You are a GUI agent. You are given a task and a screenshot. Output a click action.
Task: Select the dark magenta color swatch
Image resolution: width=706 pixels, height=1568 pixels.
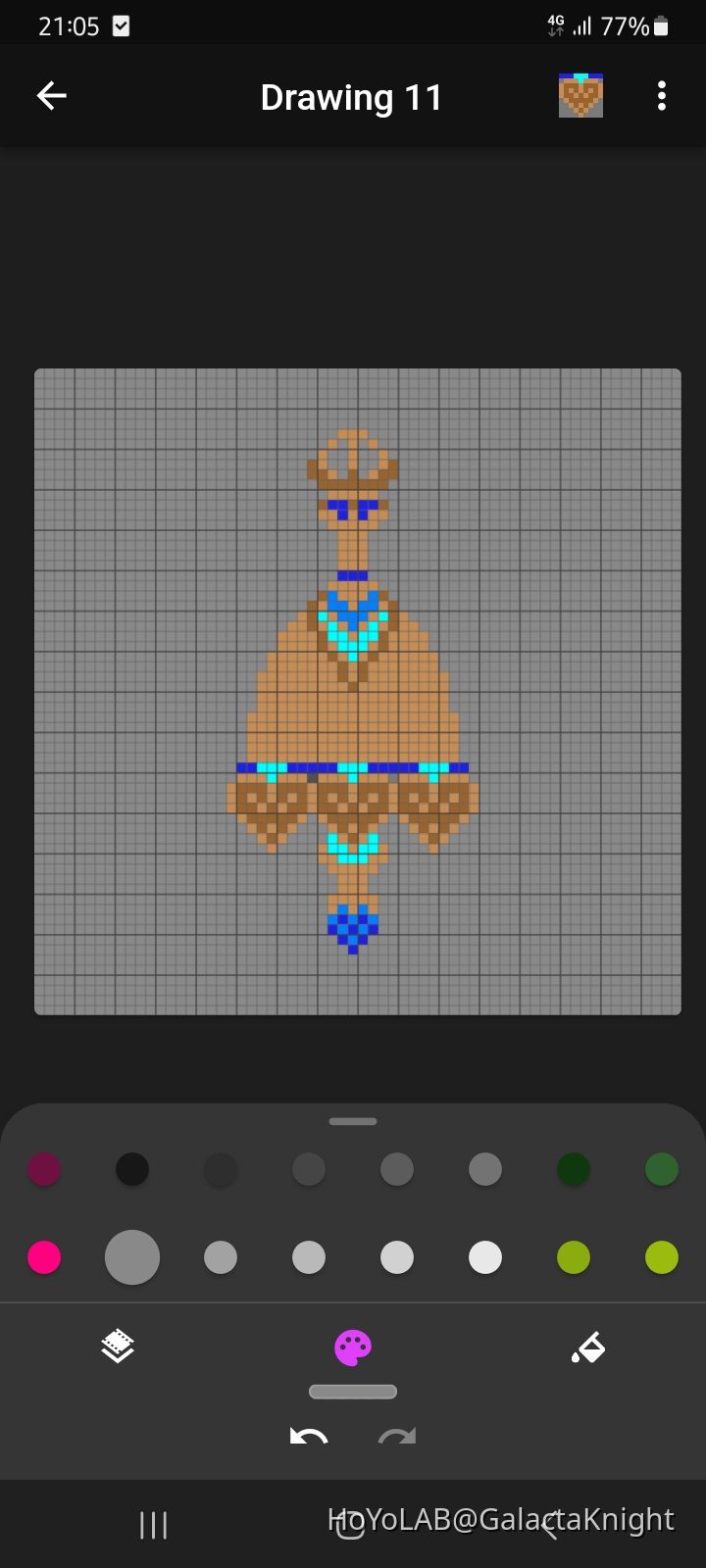click(x=44, y=1169)
